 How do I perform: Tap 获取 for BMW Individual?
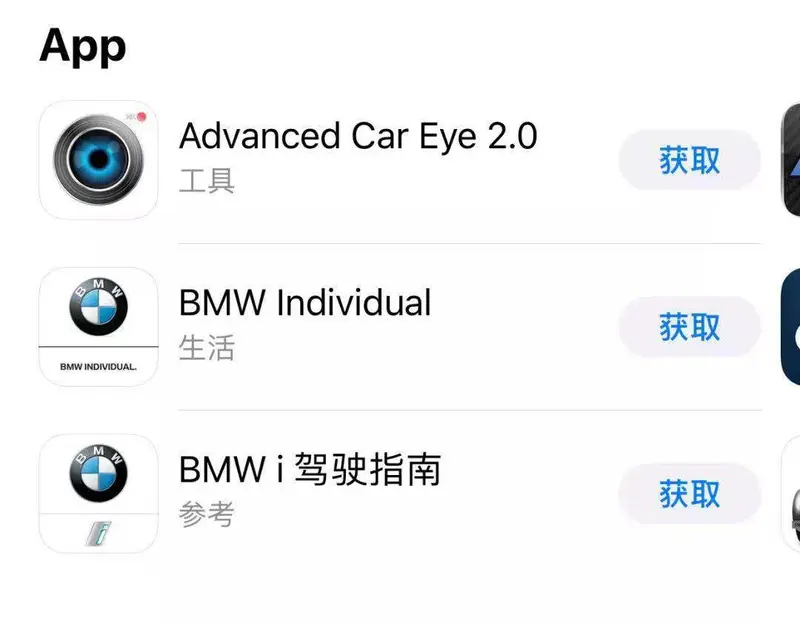point(689,327)
